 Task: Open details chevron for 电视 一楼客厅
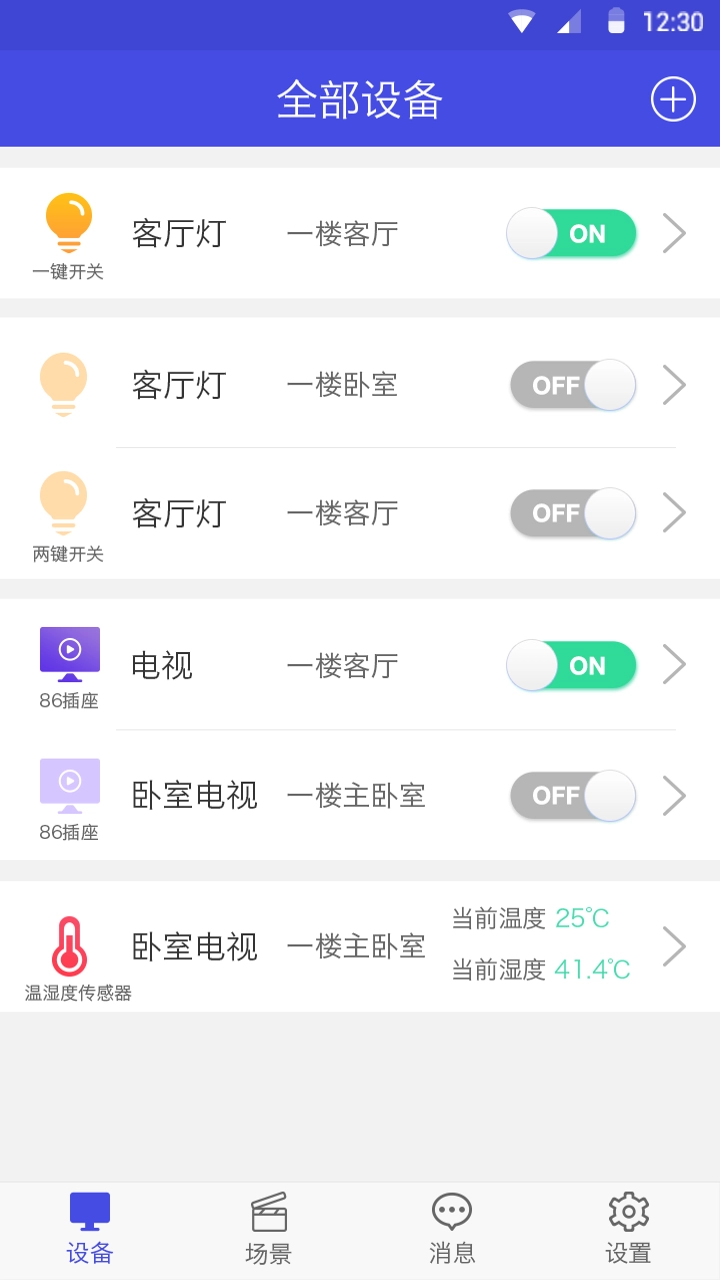pos(674,665)
